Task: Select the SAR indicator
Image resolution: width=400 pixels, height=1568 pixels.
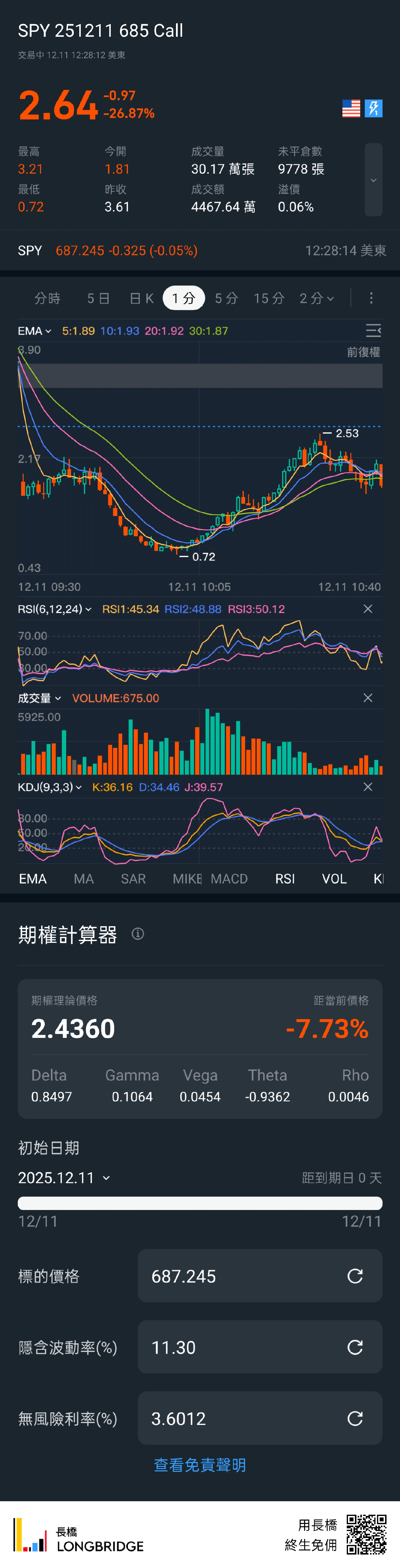Action: 133,878
